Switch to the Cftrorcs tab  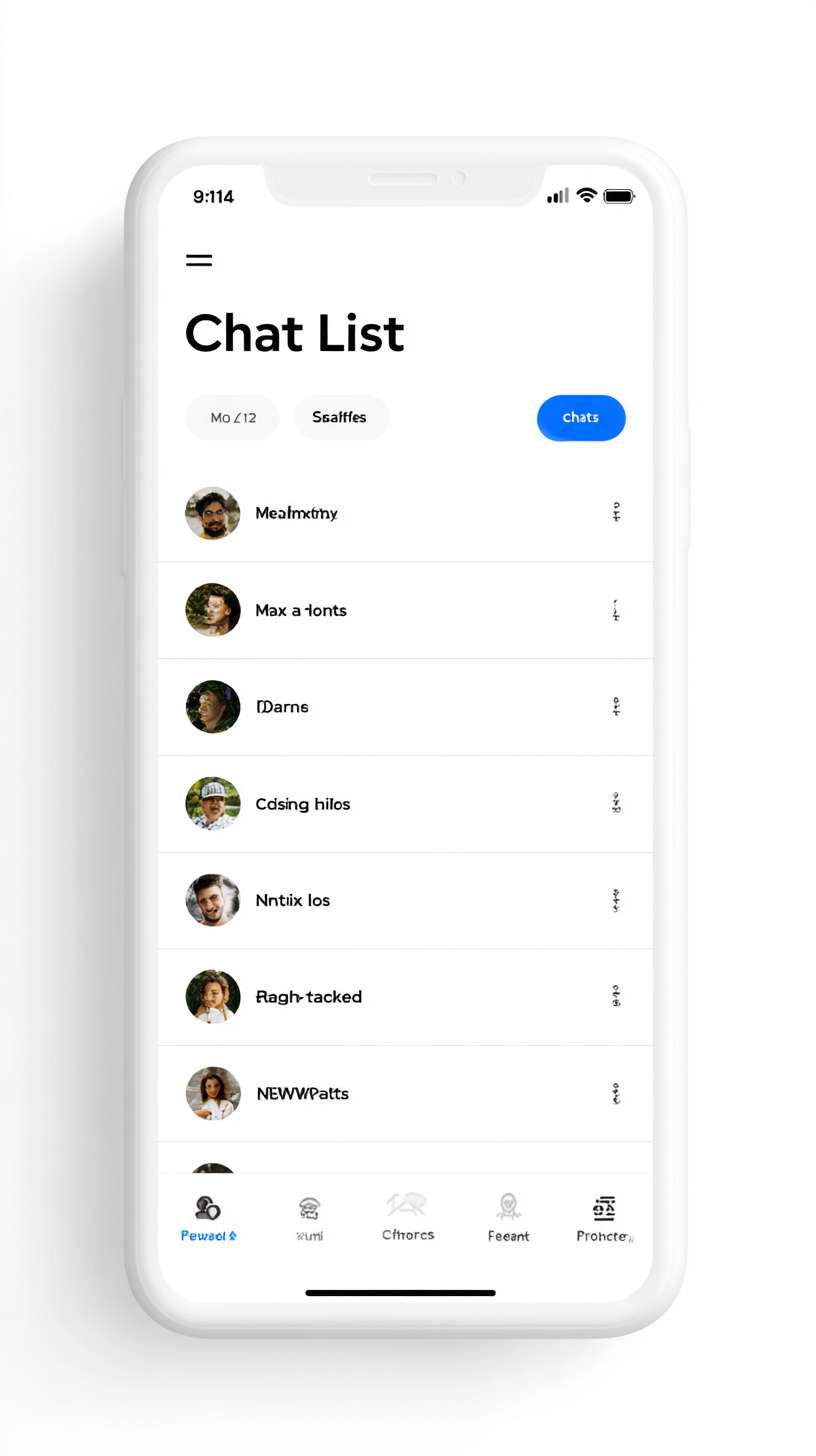(x=408, y=1219)
